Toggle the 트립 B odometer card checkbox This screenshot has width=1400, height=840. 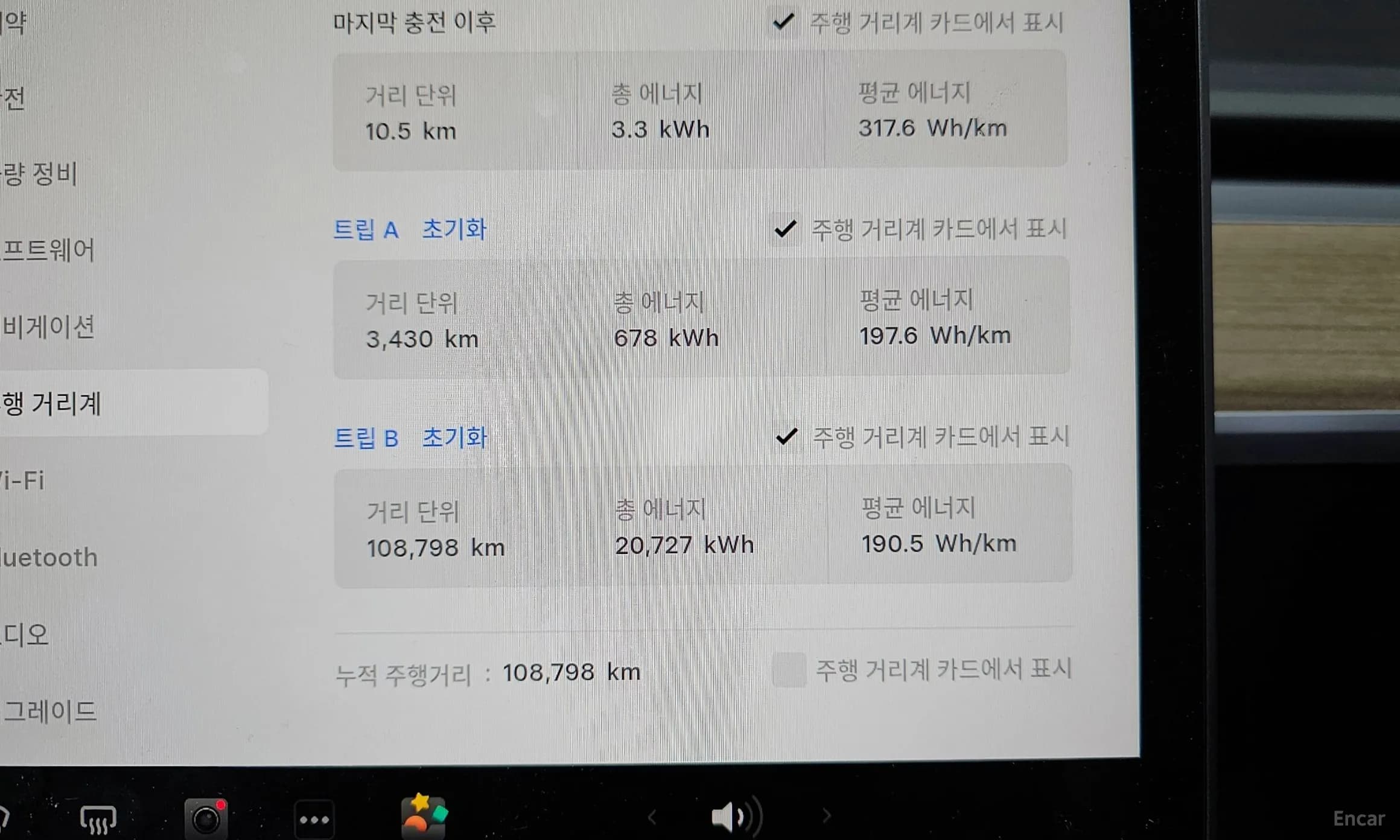pos(787,436)
